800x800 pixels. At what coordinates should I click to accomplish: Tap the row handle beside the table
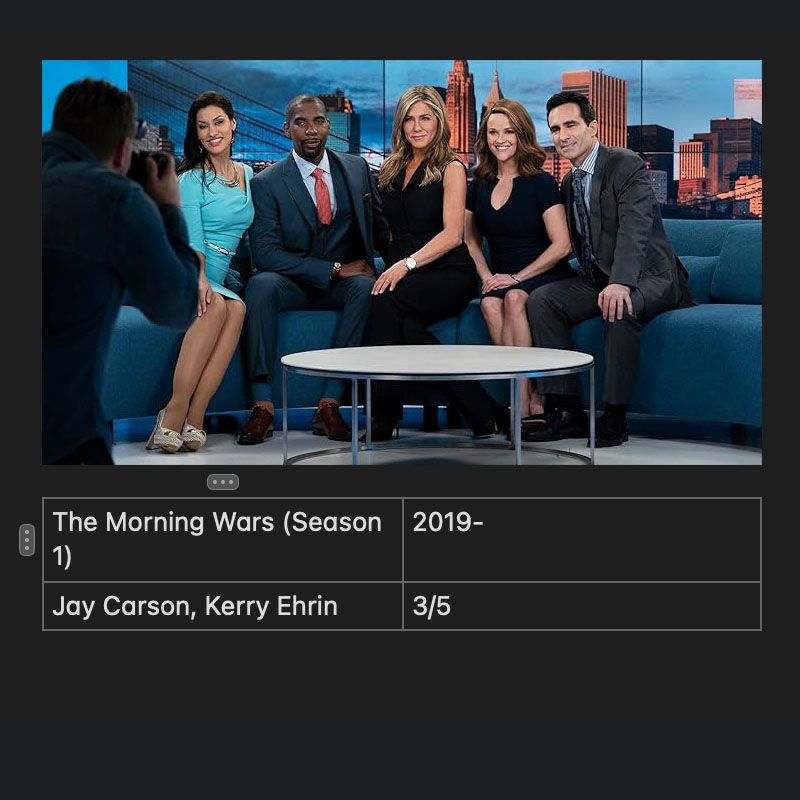coord(27,540)
